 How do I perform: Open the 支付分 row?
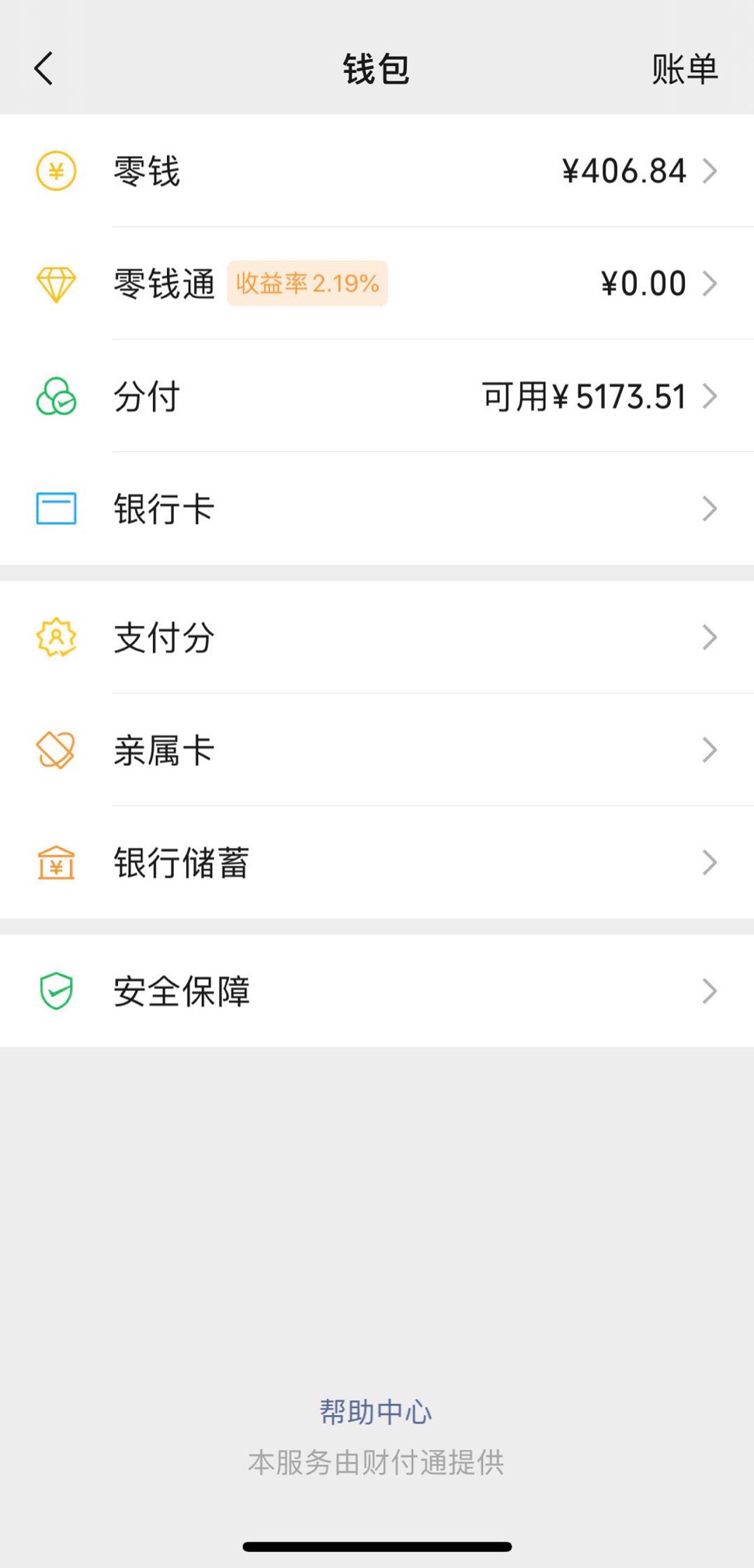377,638
